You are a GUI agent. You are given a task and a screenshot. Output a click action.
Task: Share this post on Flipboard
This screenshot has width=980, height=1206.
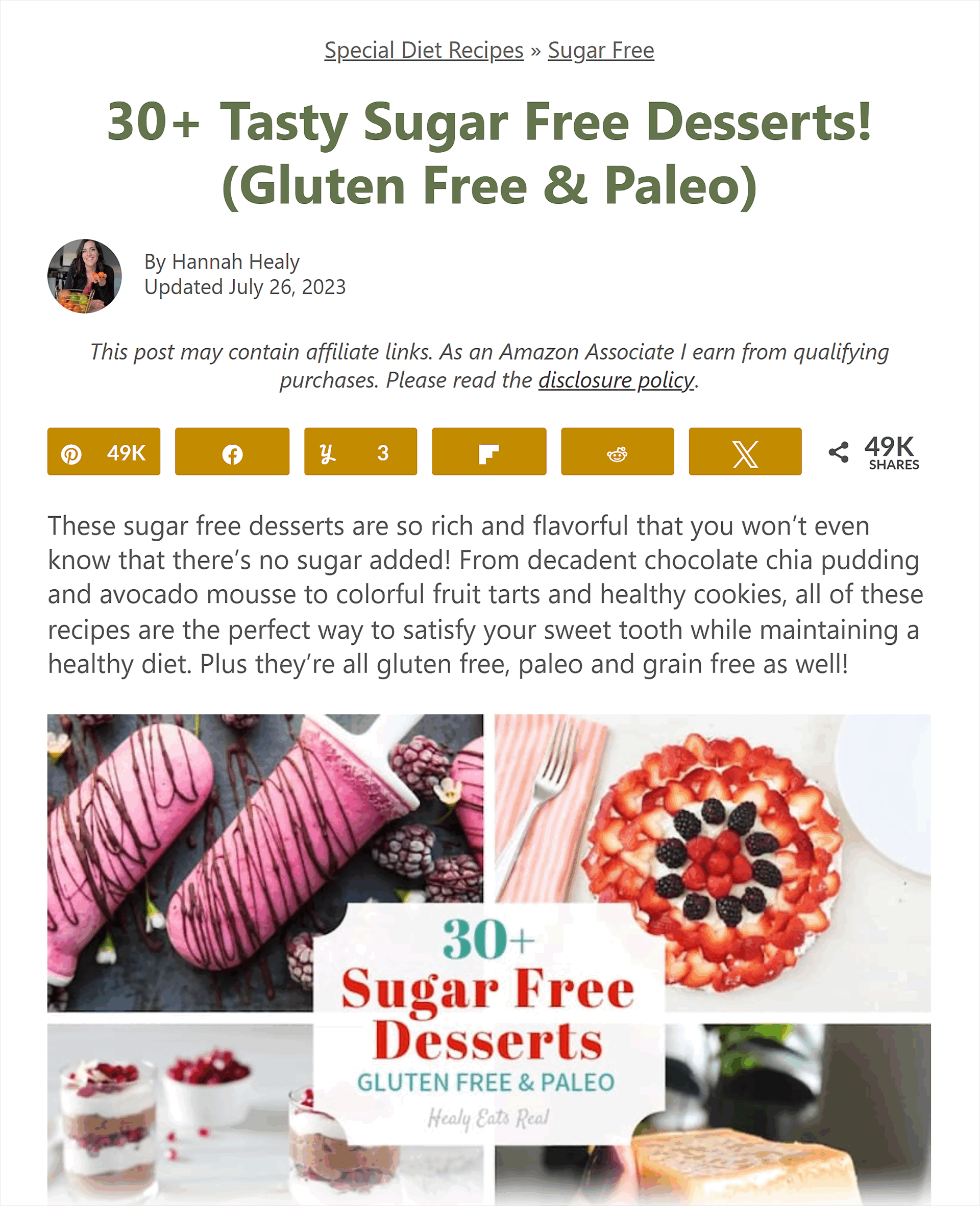click(x=489, y=452)
